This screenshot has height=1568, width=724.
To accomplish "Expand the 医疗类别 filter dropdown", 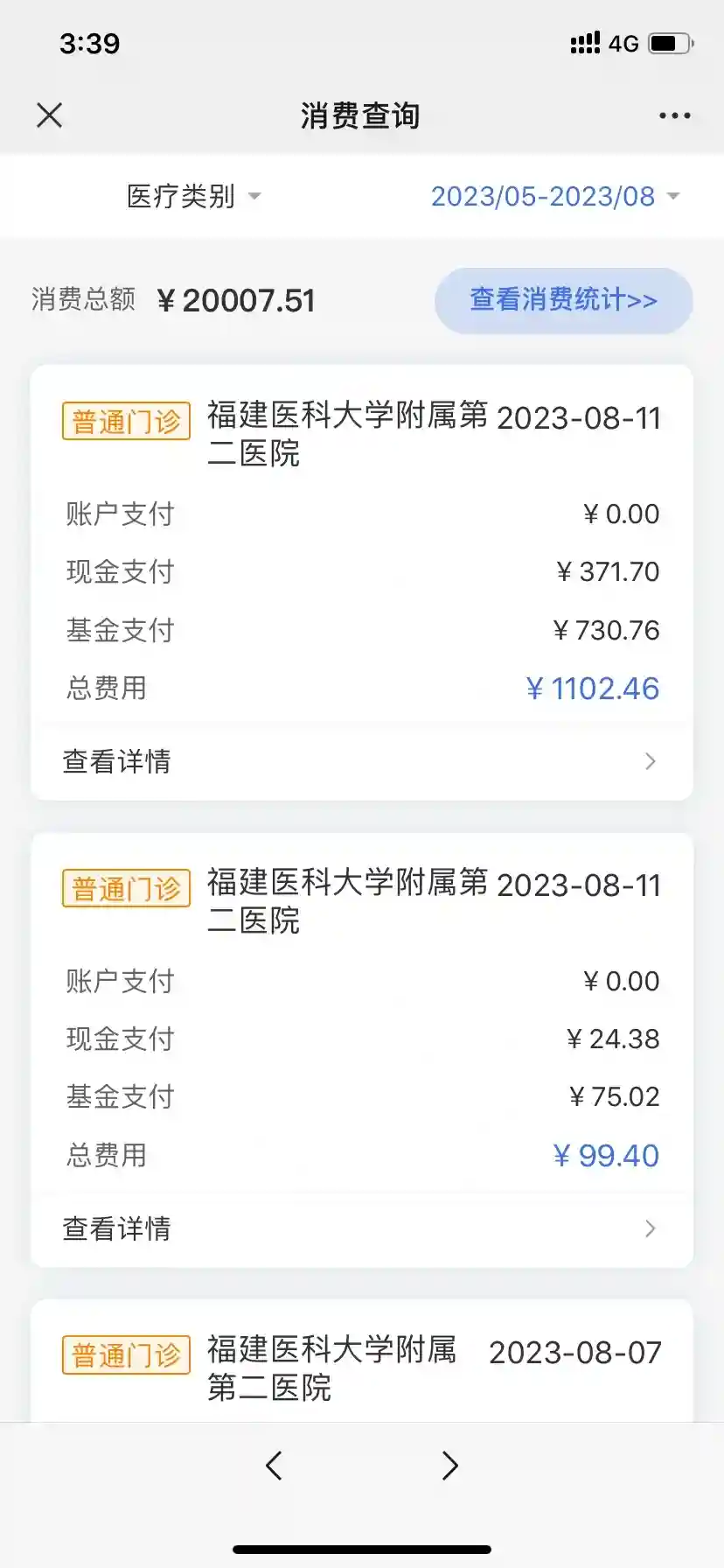I will point(193,196).
